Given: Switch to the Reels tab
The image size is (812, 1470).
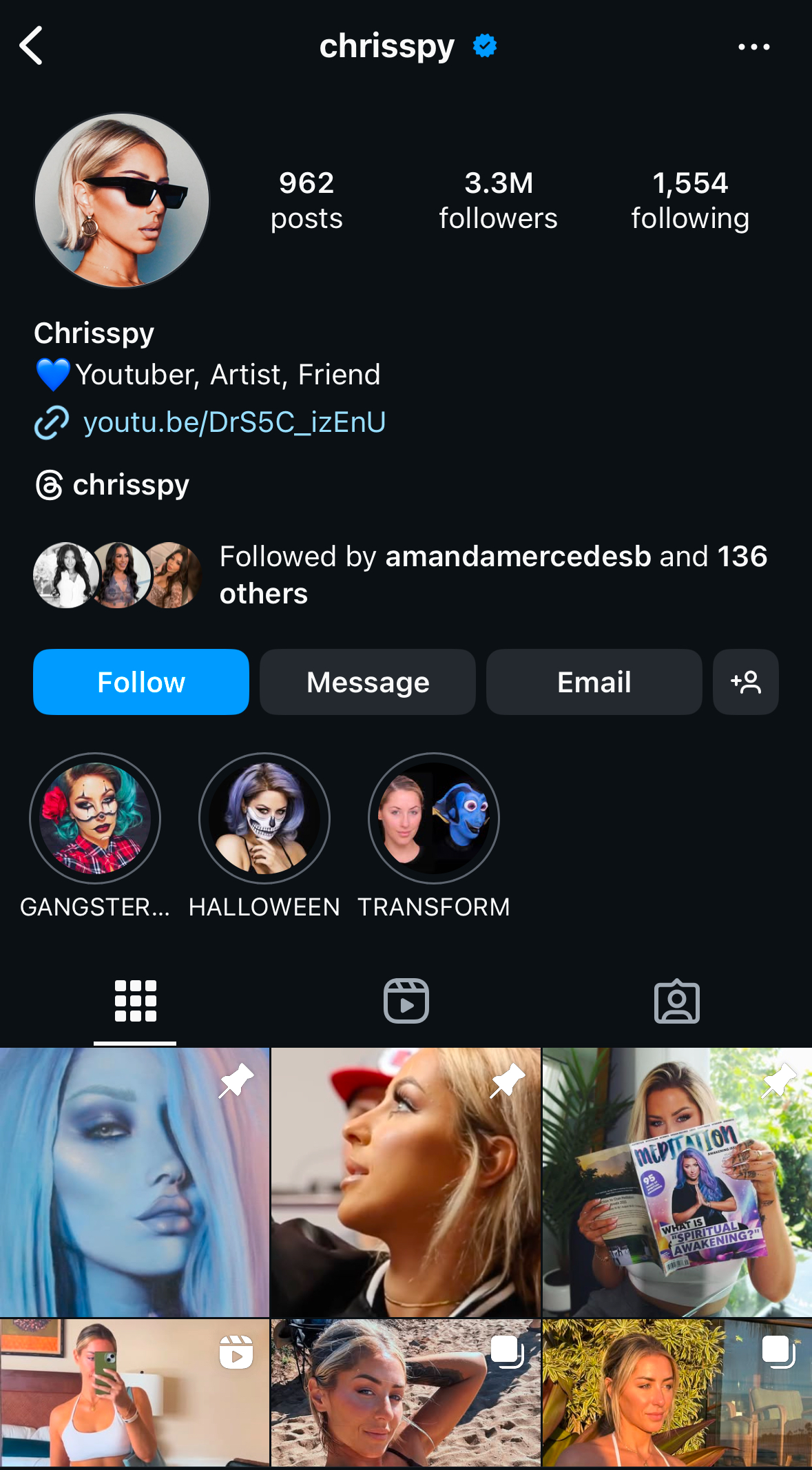Looking at the screenshot, I should point(406,1001).
